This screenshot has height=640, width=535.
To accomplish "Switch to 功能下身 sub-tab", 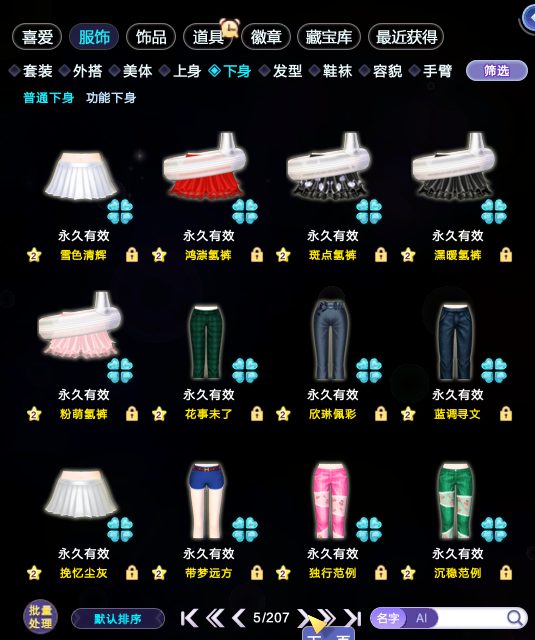I will [111, 98].
